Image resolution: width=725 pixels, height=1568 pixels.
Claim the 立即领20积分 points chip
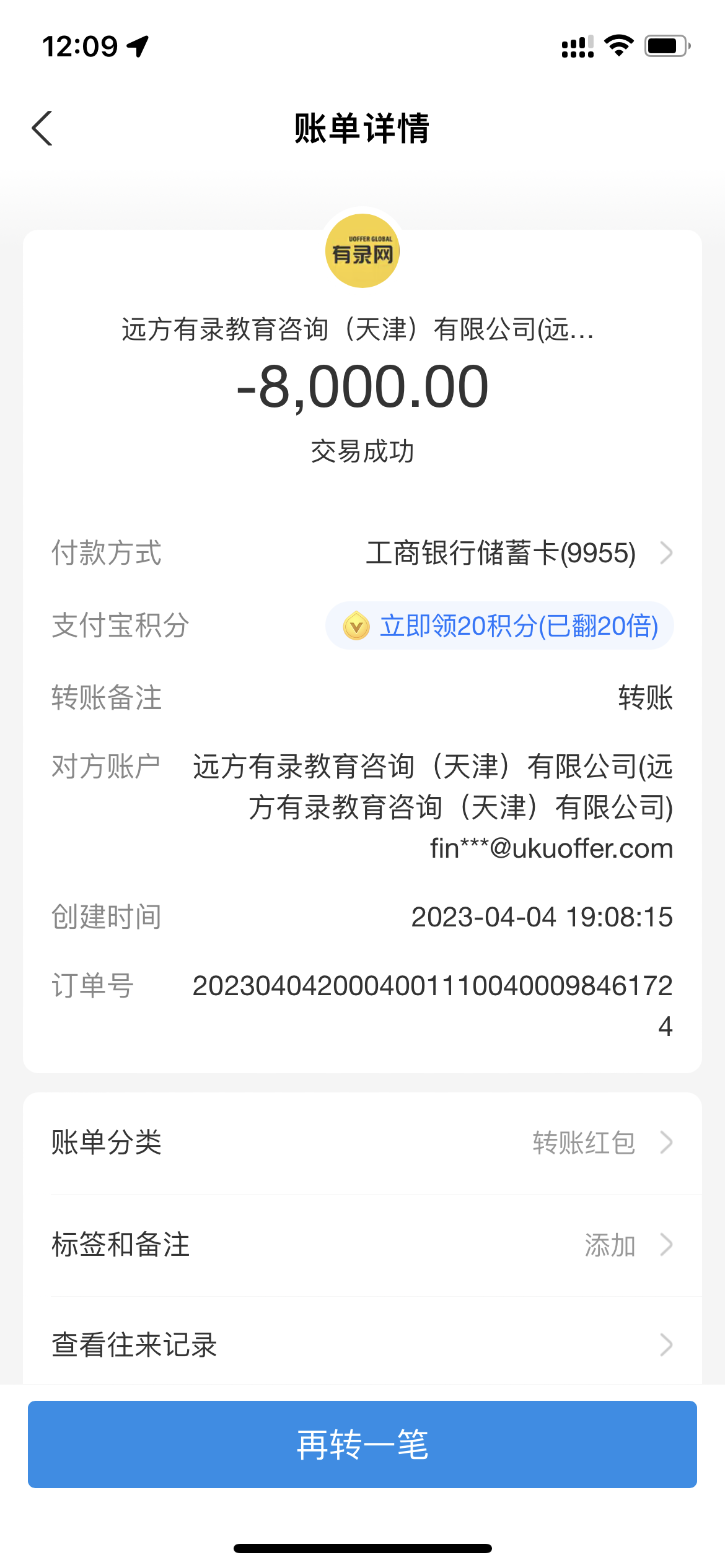pos(499,625)
